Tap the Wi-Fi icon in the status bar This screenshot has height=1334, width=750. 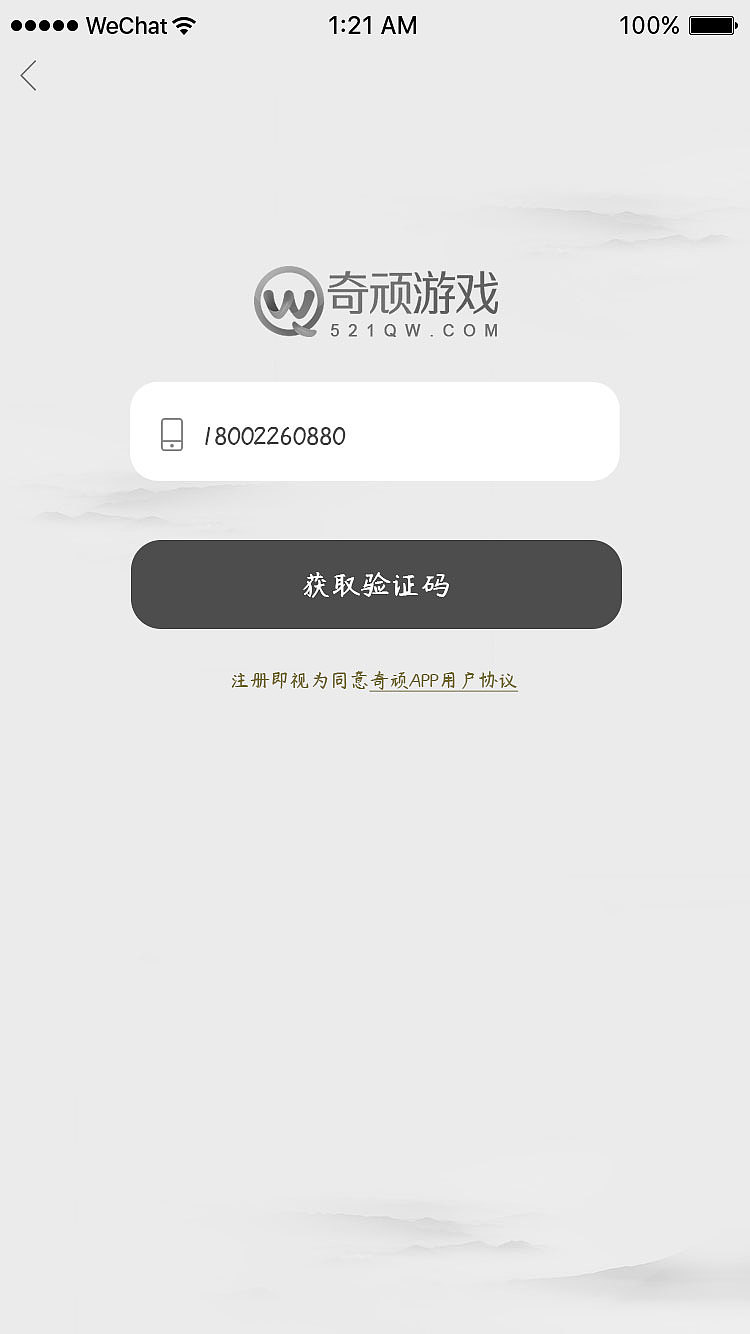(x=183, y=25)
